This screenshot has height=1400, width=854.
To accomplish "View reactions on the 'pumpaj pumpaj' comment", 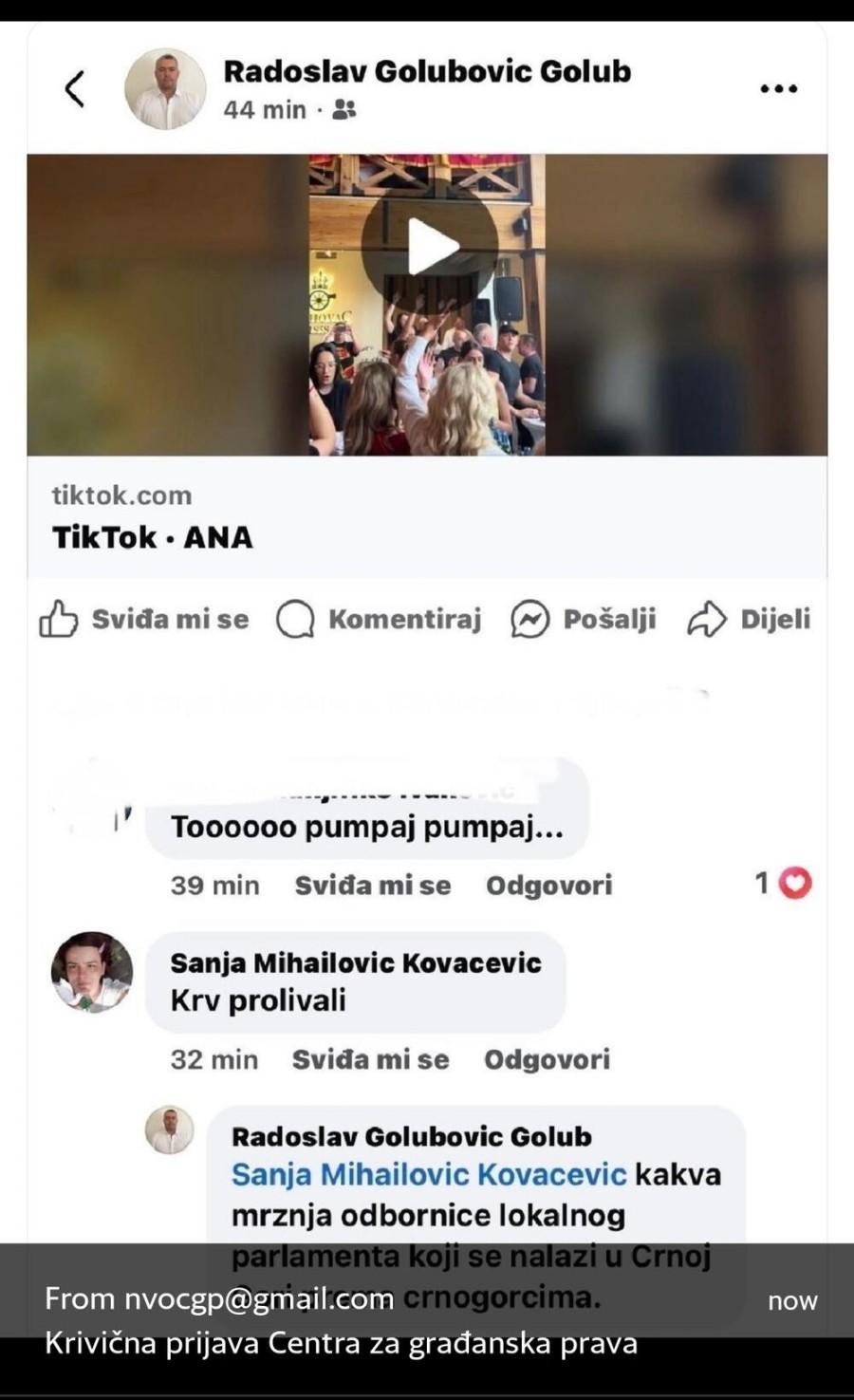I will pos(784,884).
